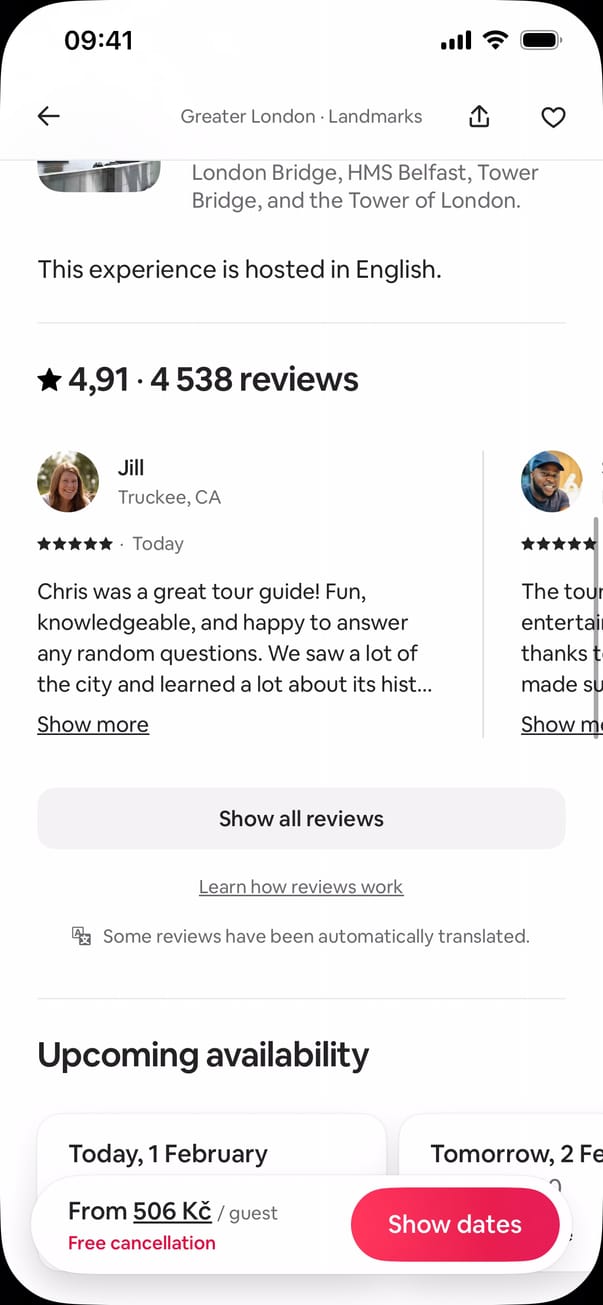Share this London landmarks experience
This screenshot has width=603, height=1305.
pyautogui.click(x=479, y=117)
